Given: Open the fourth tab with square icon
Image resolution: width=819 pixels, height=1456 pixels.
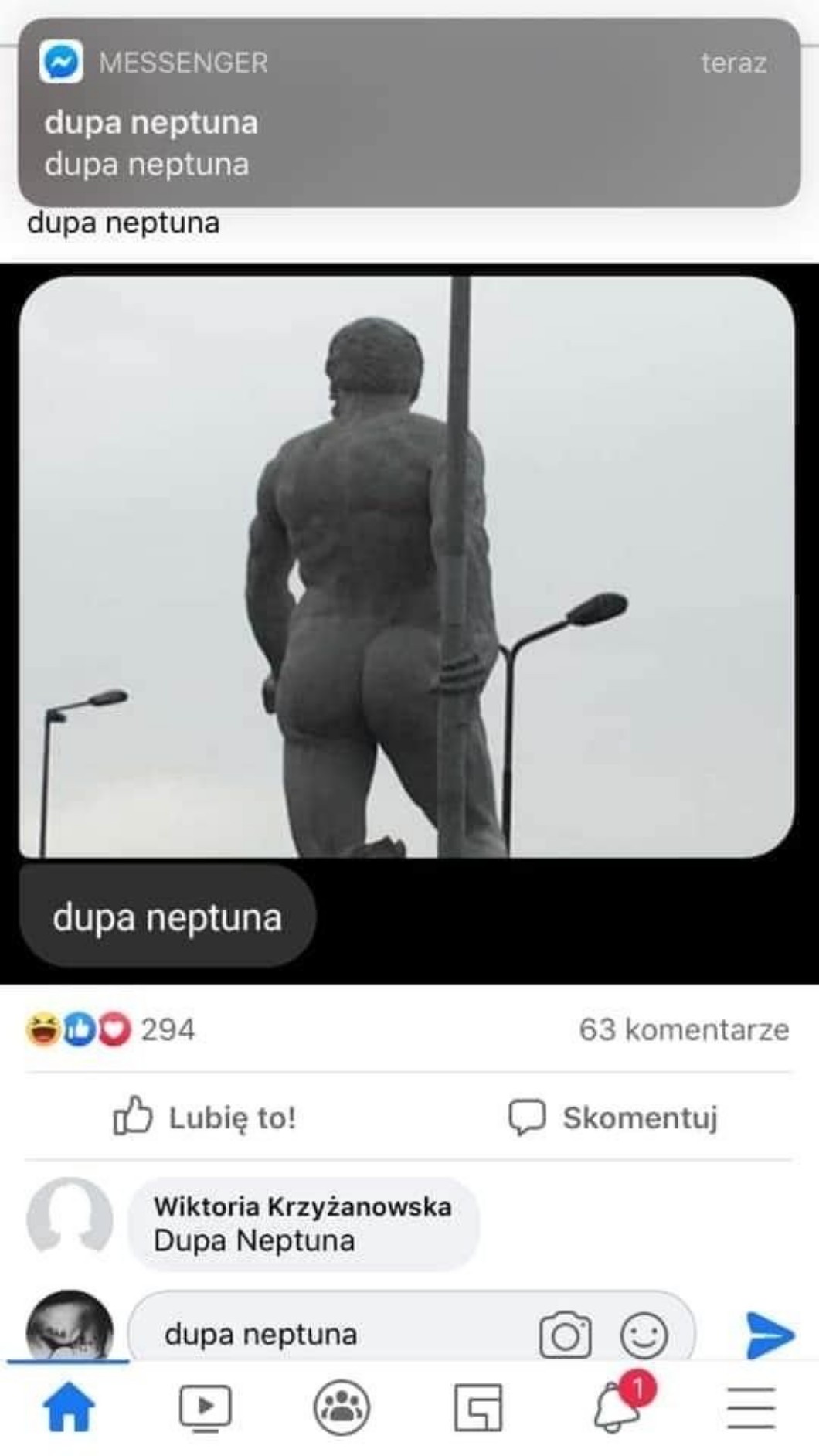Looking at the screenshot, I should tap(477, 1407).
